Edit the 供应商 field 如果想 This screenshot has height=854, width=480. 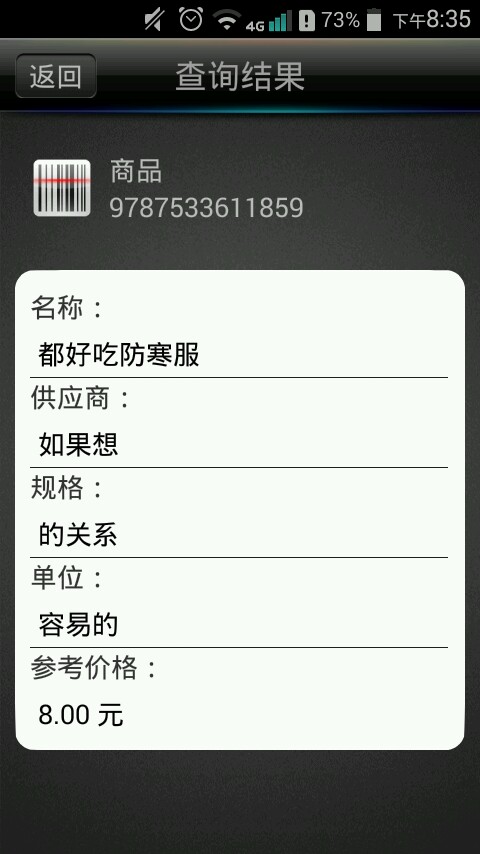[x=239, y=445]
